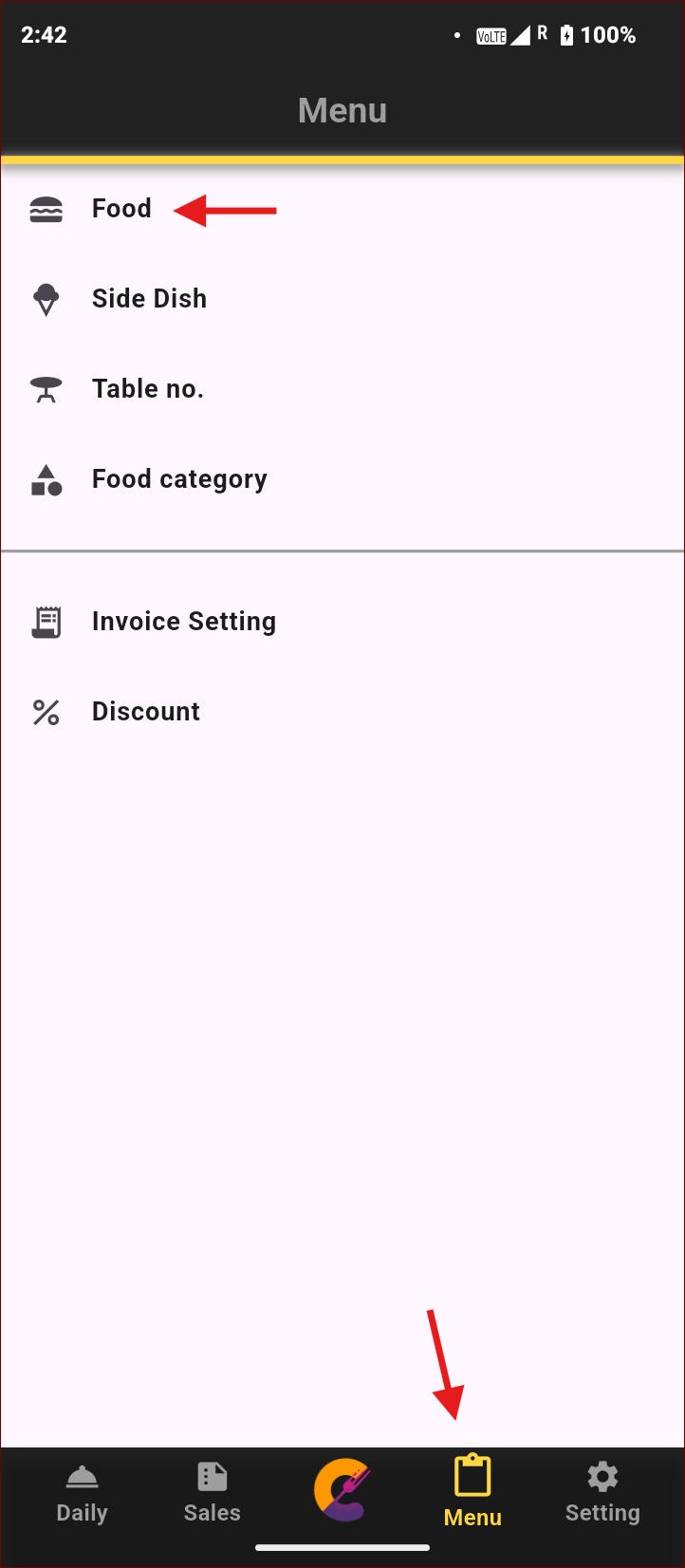Go to Table no. settings

pos(147,389)
